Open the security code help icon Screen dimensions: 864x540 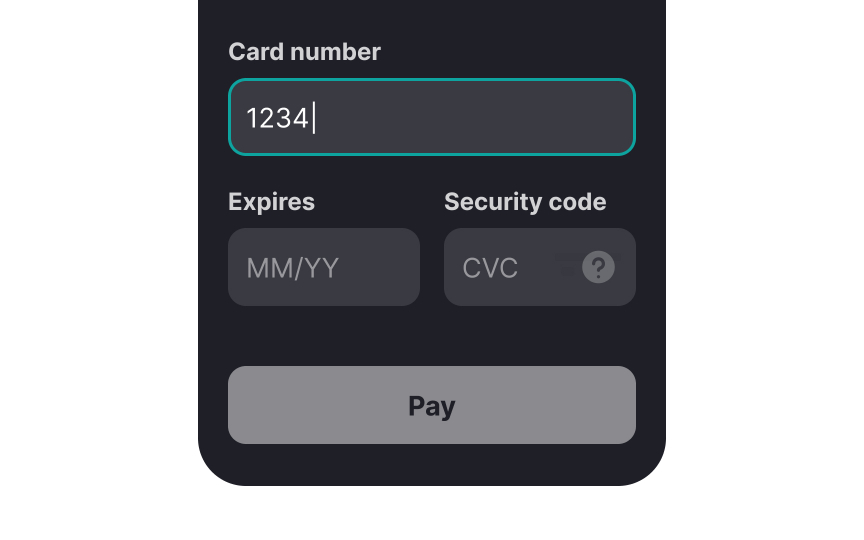[x=598, y=267]
